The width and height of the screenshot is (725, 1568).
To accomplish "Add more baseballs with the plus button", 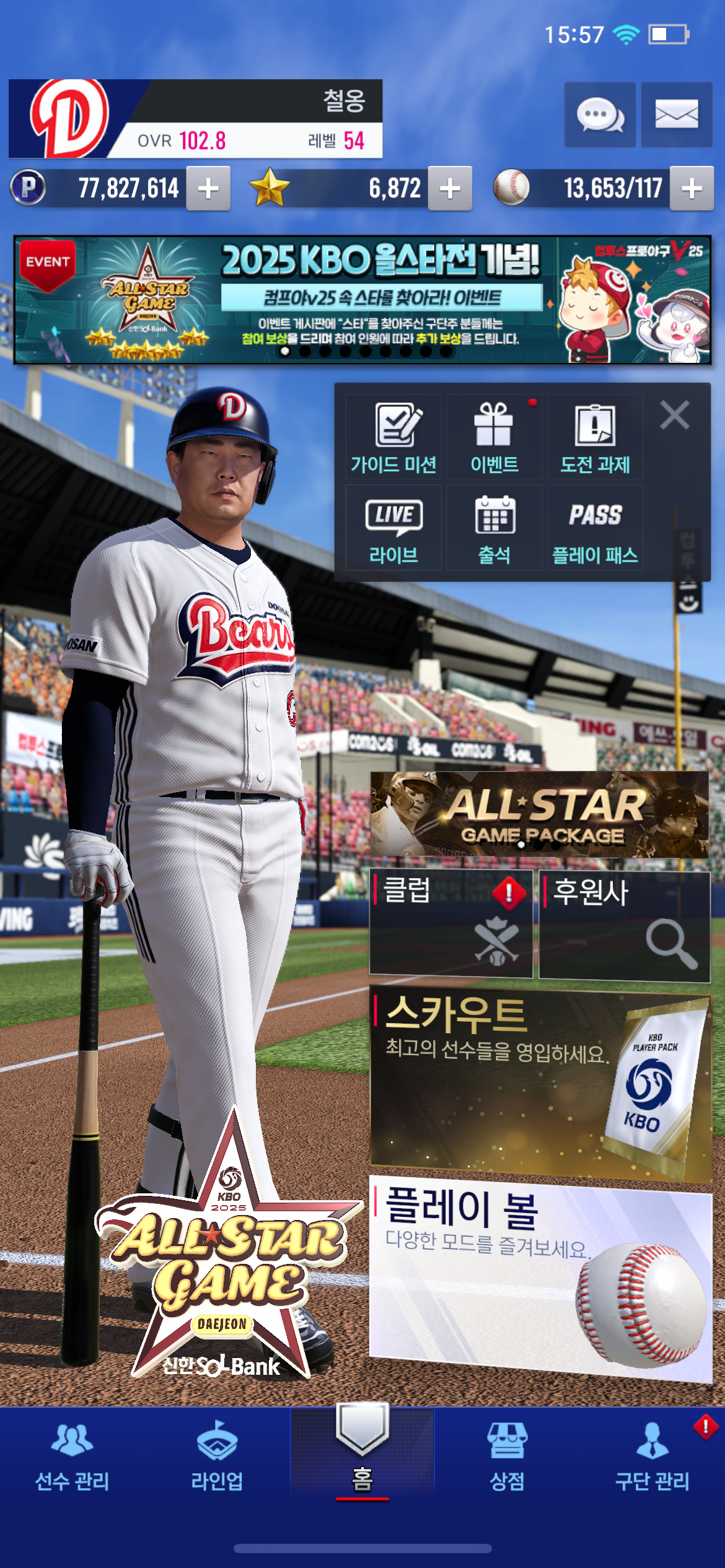I will pos(692,188).
